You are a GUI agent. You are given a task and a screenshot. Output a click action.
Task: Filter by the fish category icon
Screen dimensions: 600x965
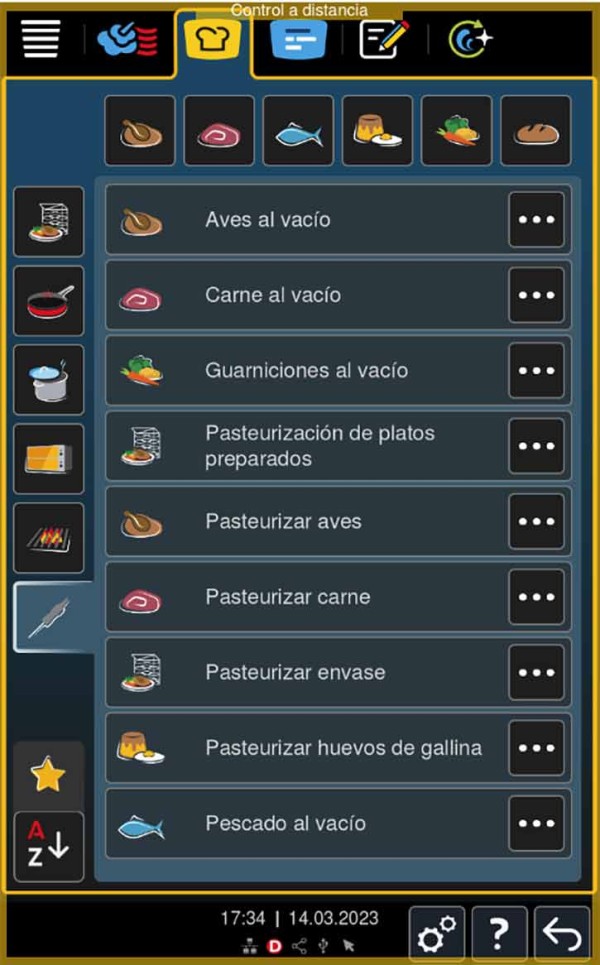pos(298,131)
